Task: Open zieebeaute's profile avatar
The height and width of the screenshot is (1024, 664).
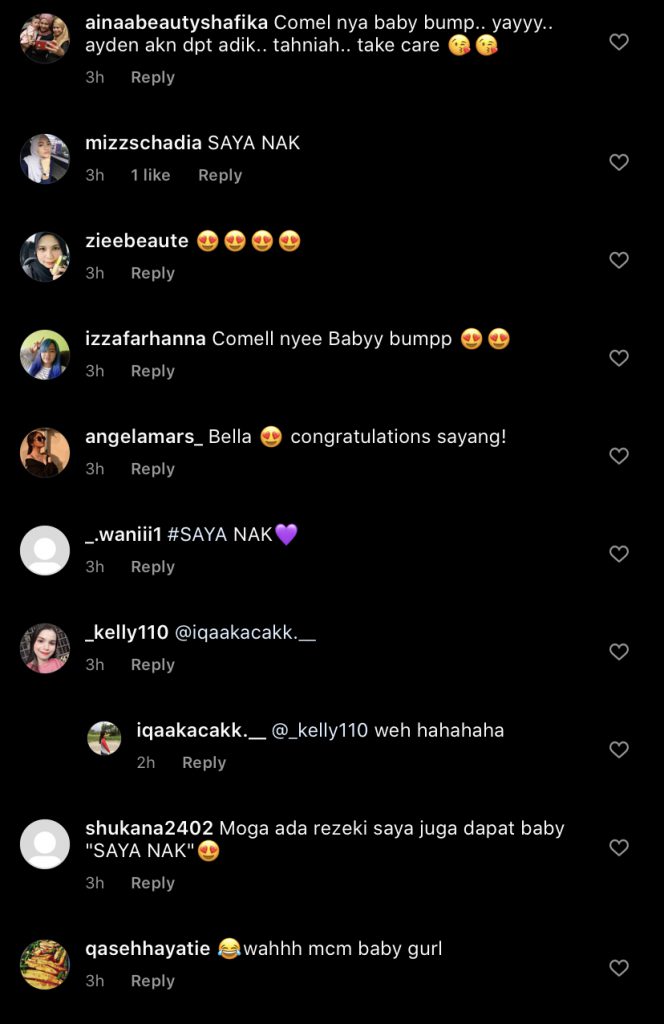Action: (45, 257)
